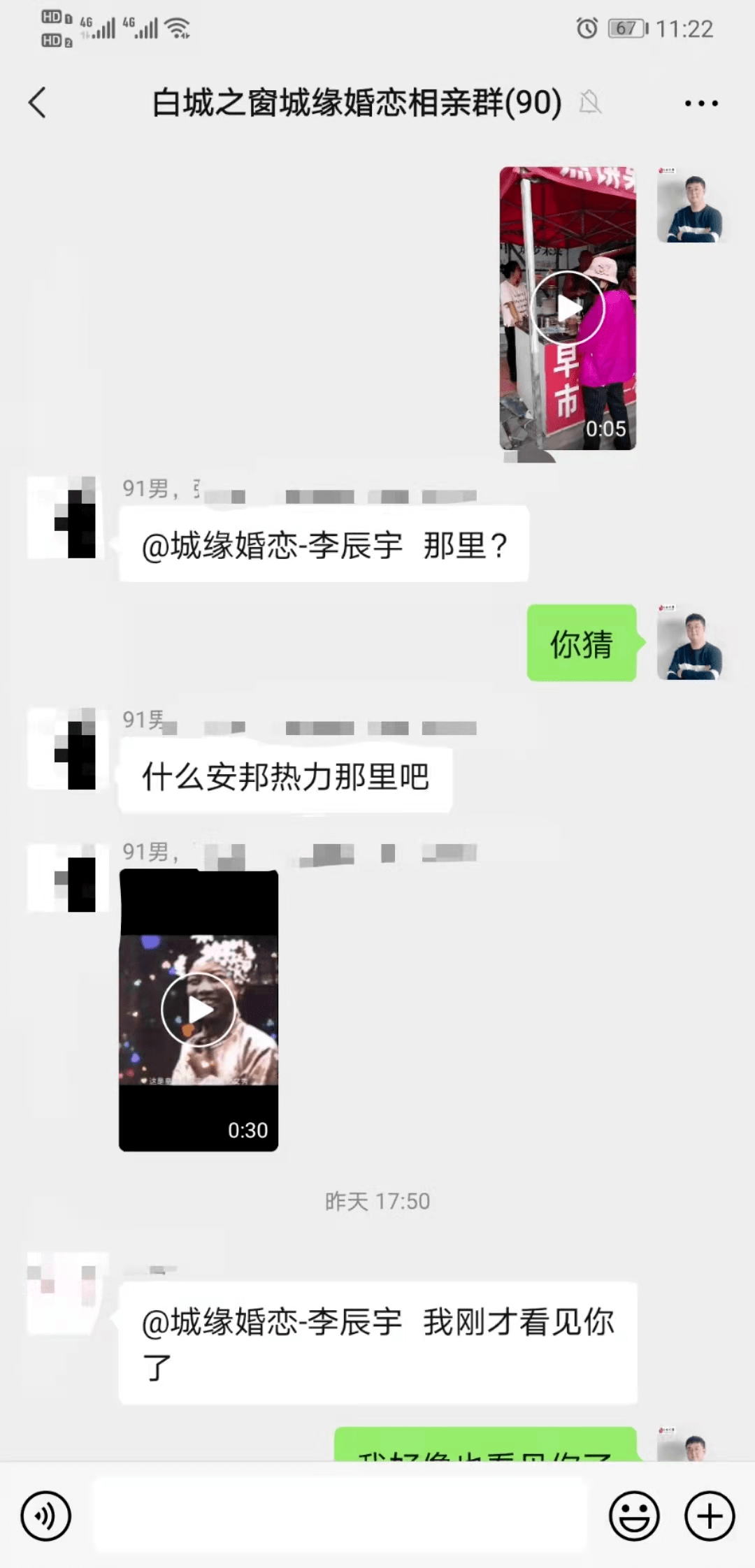Go back from the group chat
Image resolution: width=755 pixels, height=1568 pixels.
[38, 103]
